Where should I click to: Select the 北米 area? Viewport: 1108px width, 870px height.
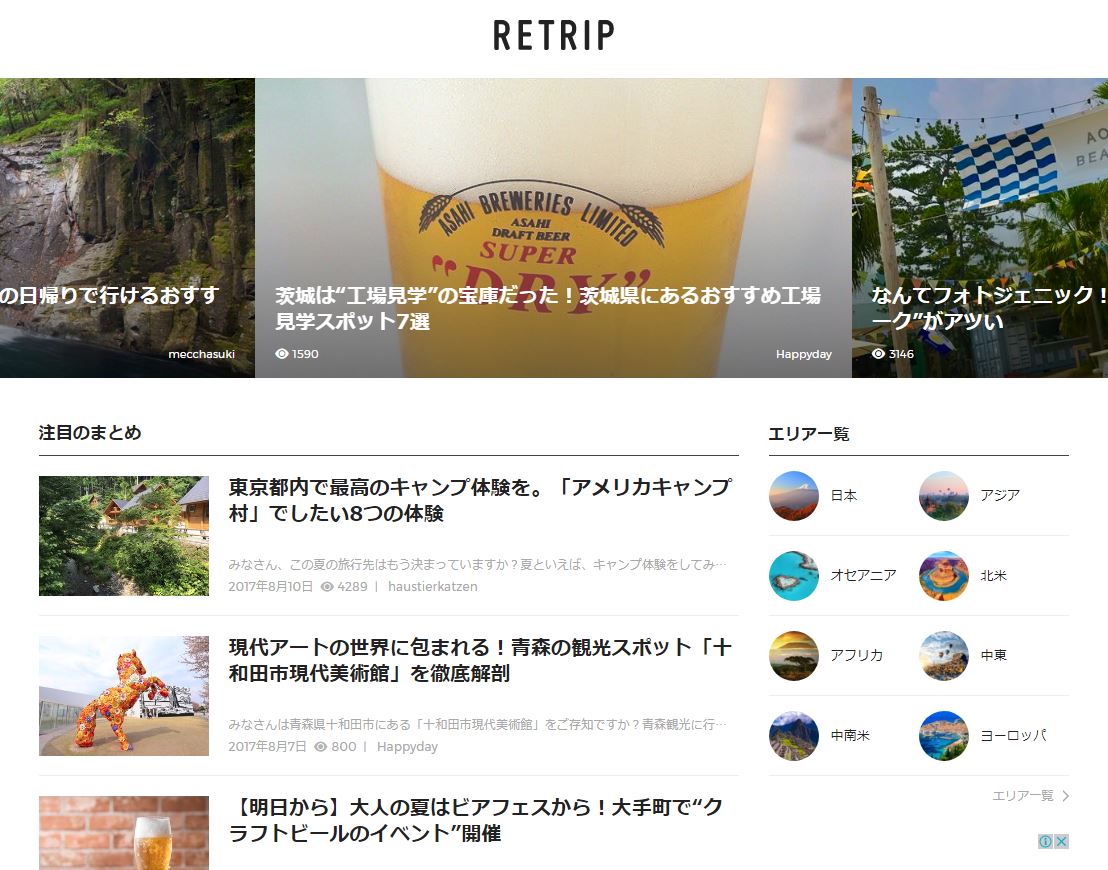pos(964,576)
